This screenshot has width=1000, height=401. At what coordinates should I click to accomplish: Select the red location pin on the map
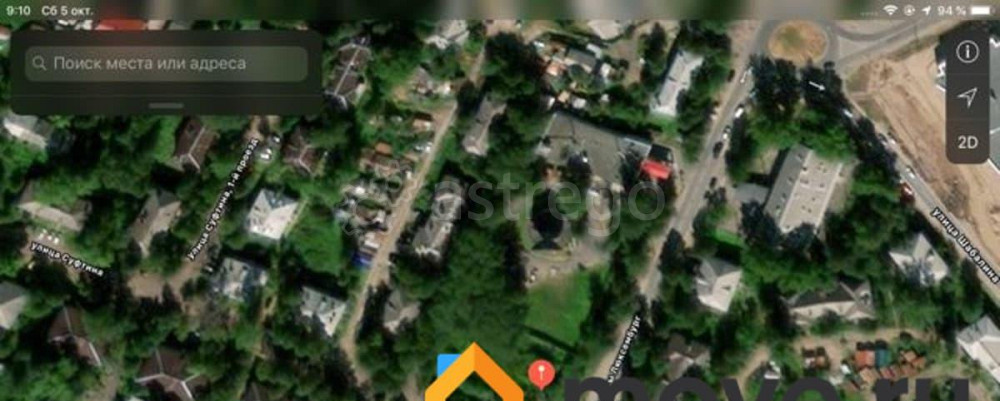[x=541, y=375]
